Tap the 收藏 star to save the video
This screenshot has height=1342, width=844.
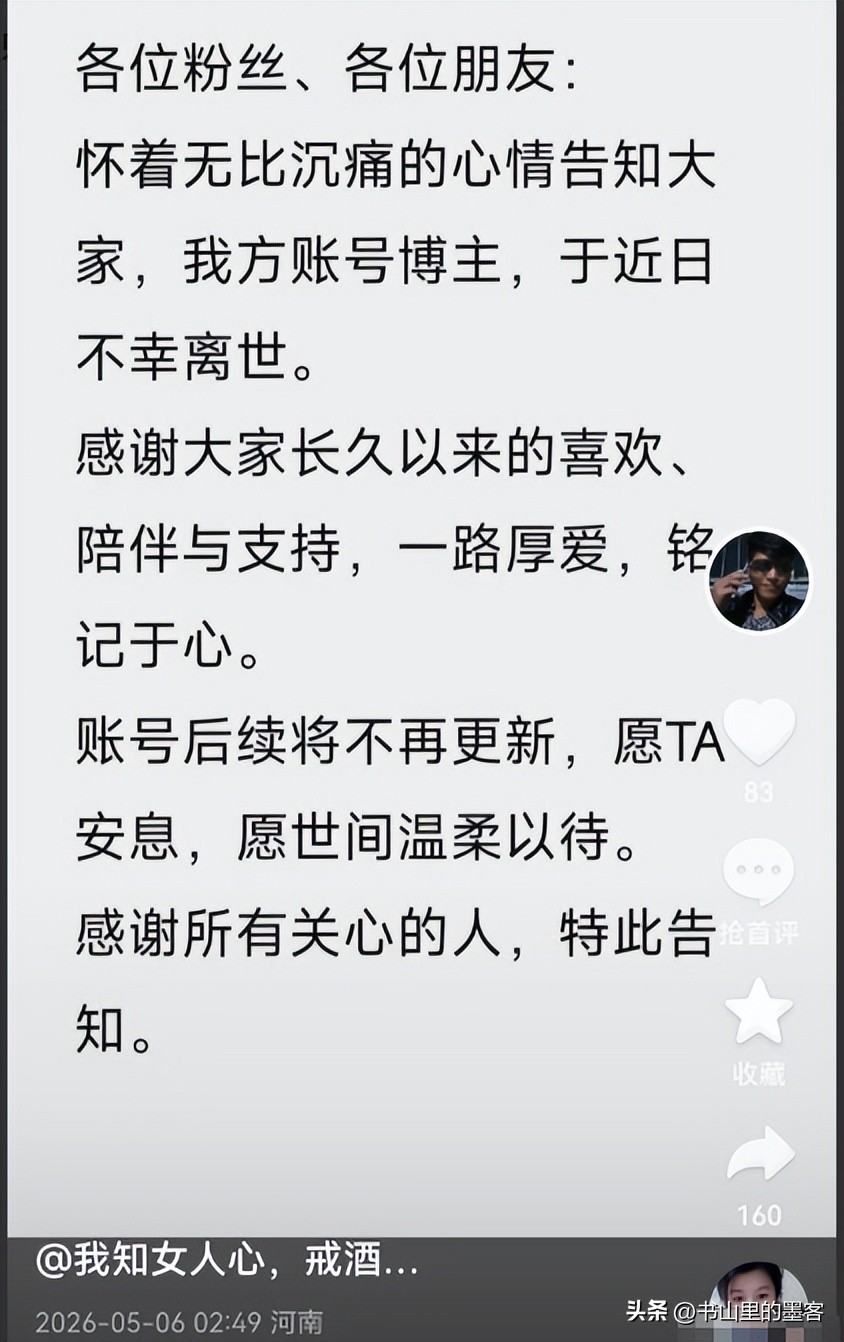[759, 1011]
